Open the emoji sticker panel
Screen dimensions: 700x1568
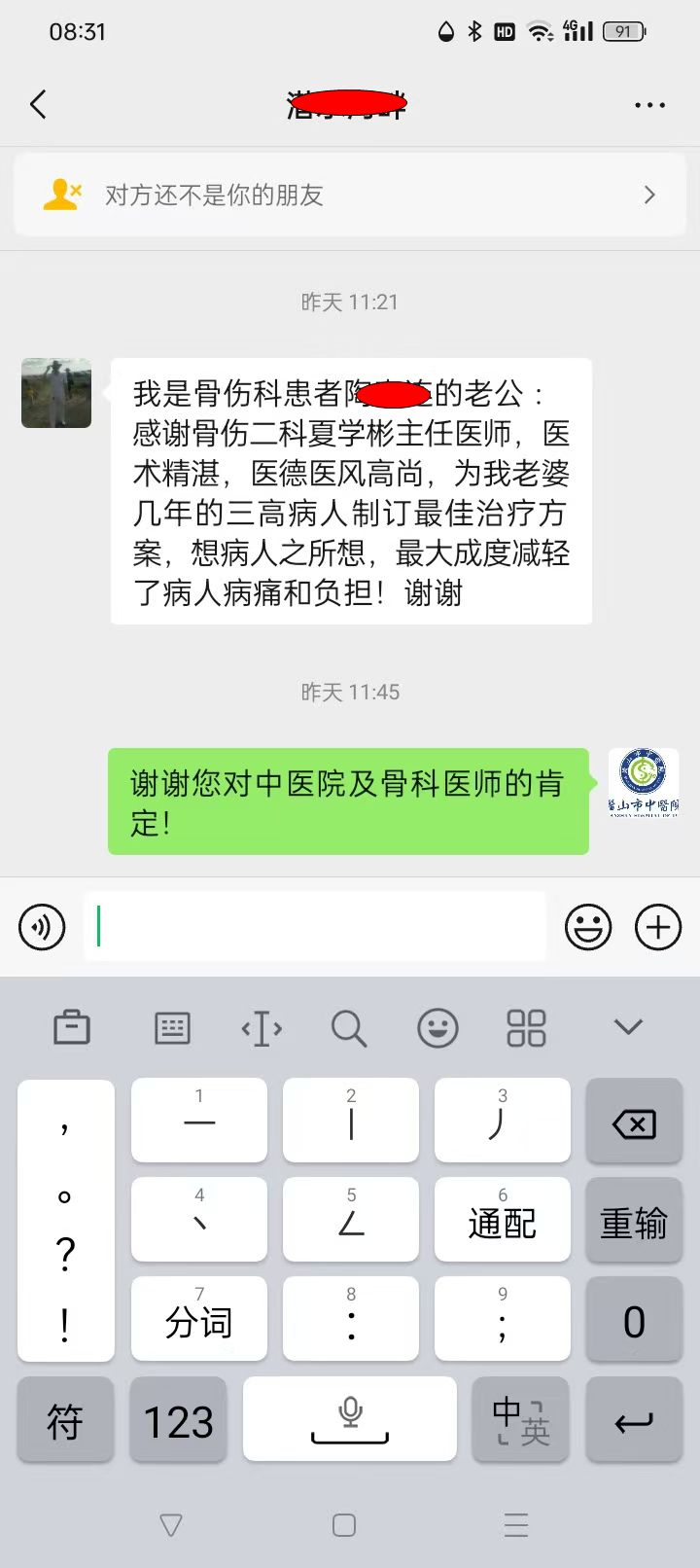point(588,927)
